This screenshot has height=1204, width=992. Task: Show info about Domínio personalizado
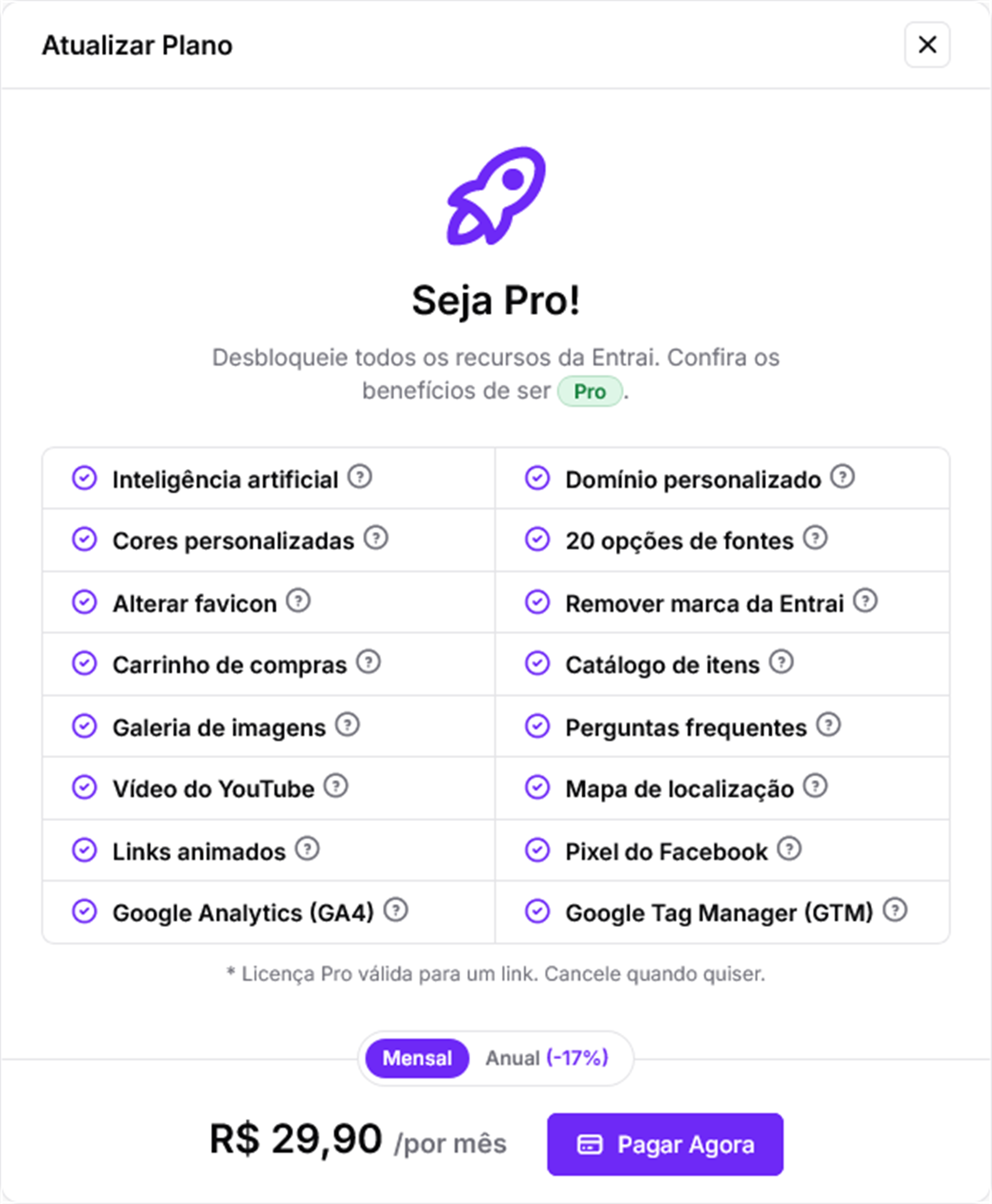tap(842, 476)
